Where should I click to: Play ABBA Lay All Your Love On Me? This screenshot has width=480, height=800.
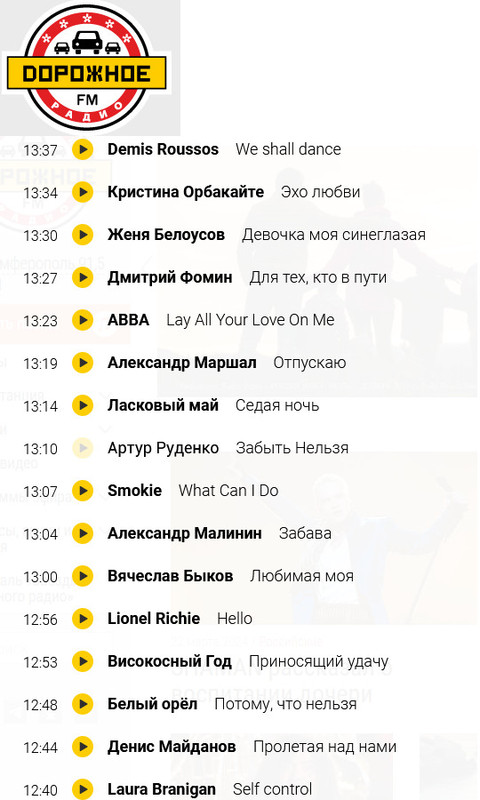pos(83,320)
